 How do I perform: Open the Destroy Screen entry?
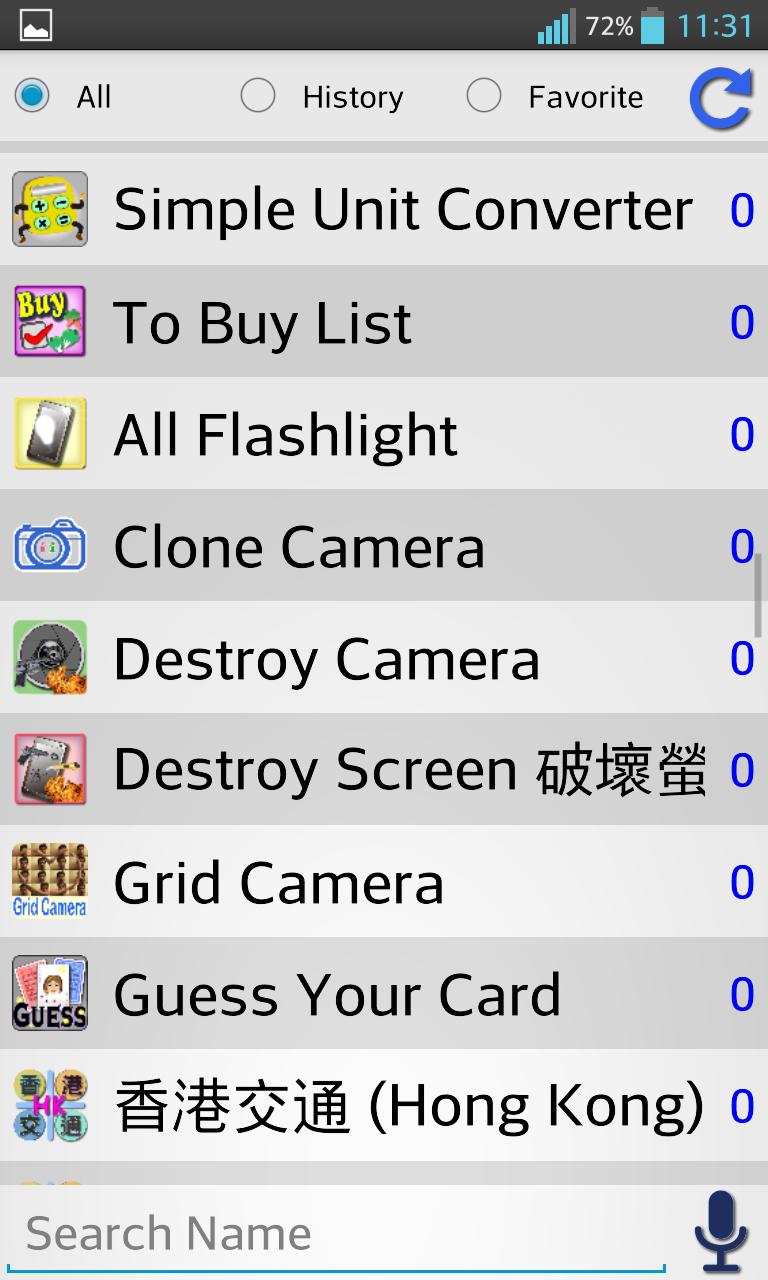coord(410,770)
